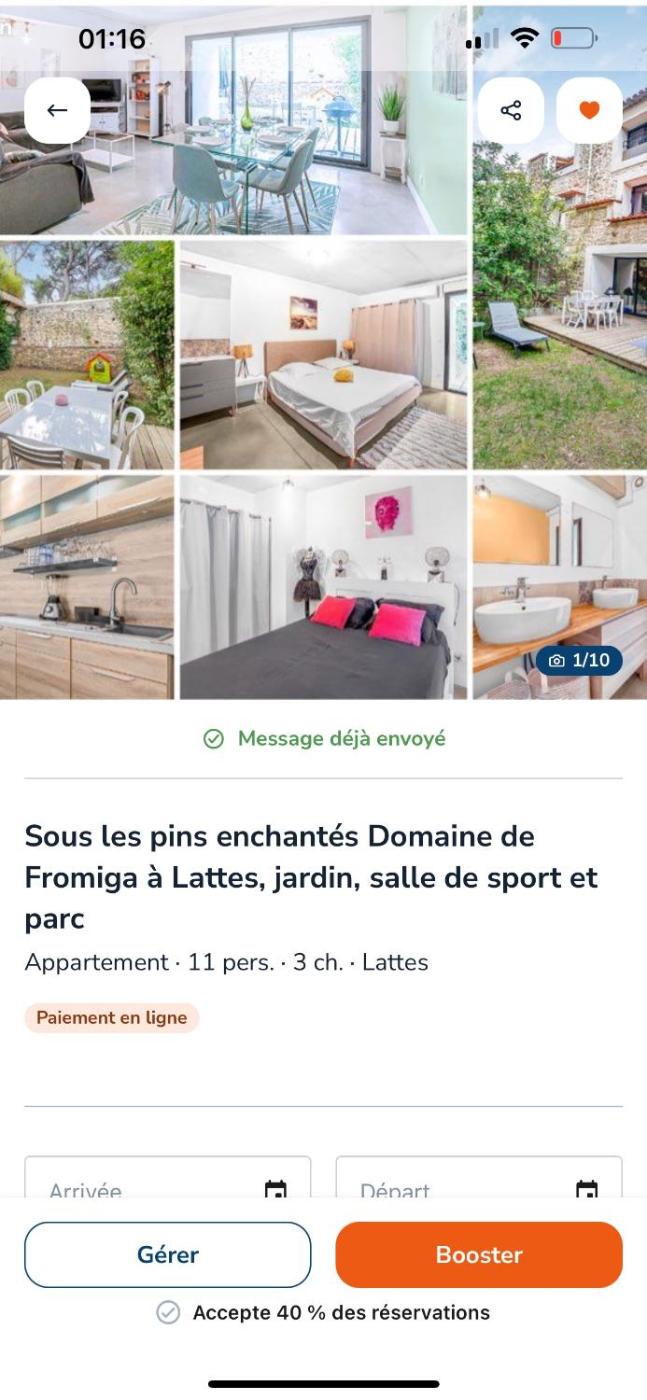Boost this listing with Booster

[x=478, y=1254]
